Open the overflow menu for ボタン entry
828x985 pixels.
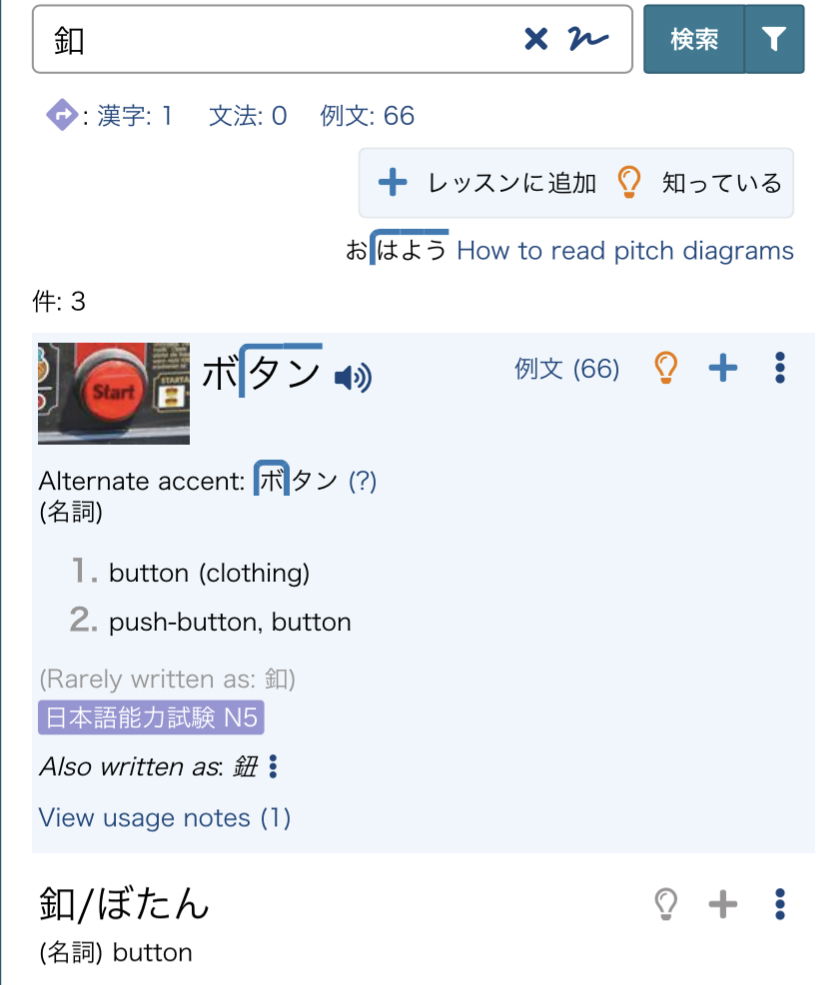tap(780, 369)
